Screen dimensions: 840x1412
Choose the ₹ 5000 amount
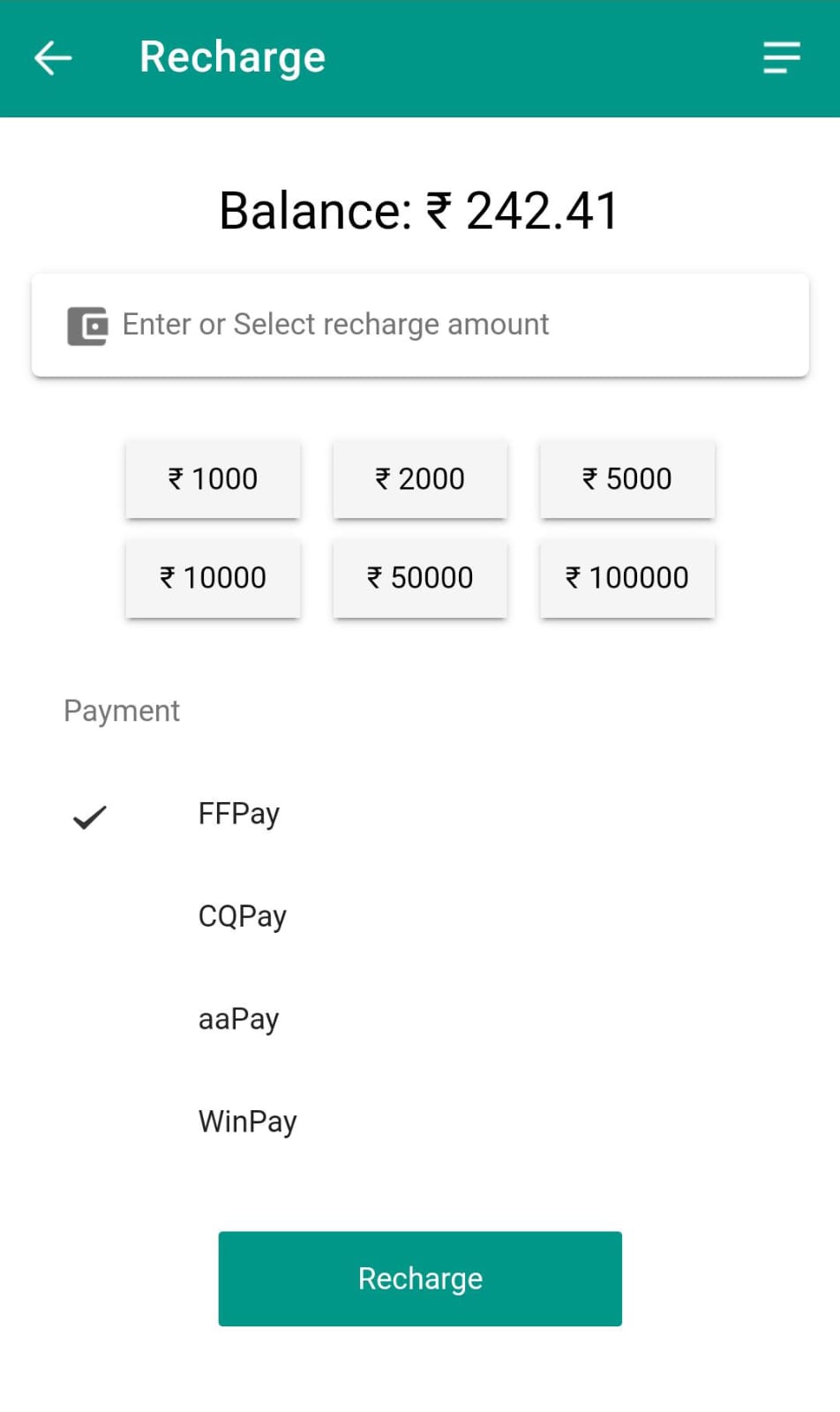(627, 479)
